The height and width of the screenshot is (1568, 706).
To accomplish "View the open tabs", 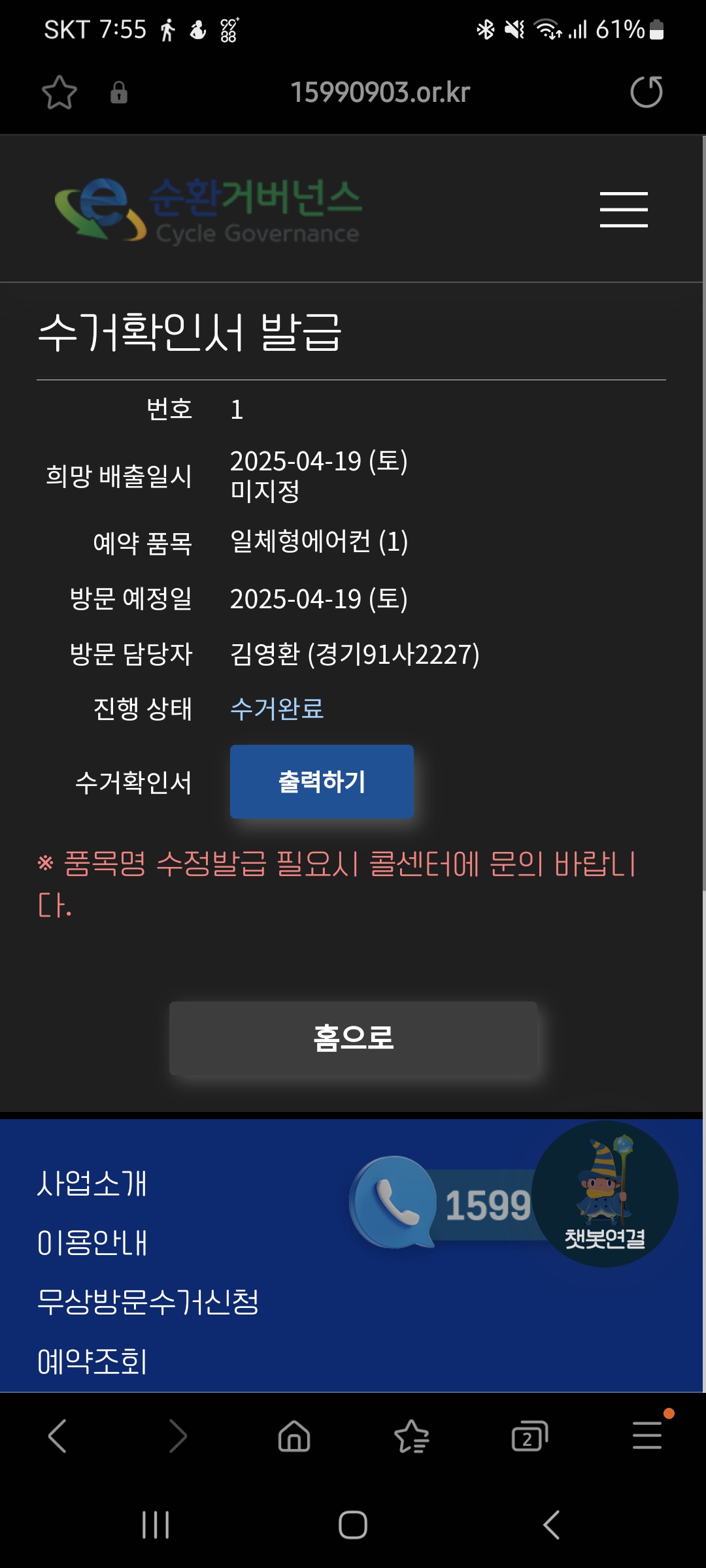I will [x=529, y=1436].
